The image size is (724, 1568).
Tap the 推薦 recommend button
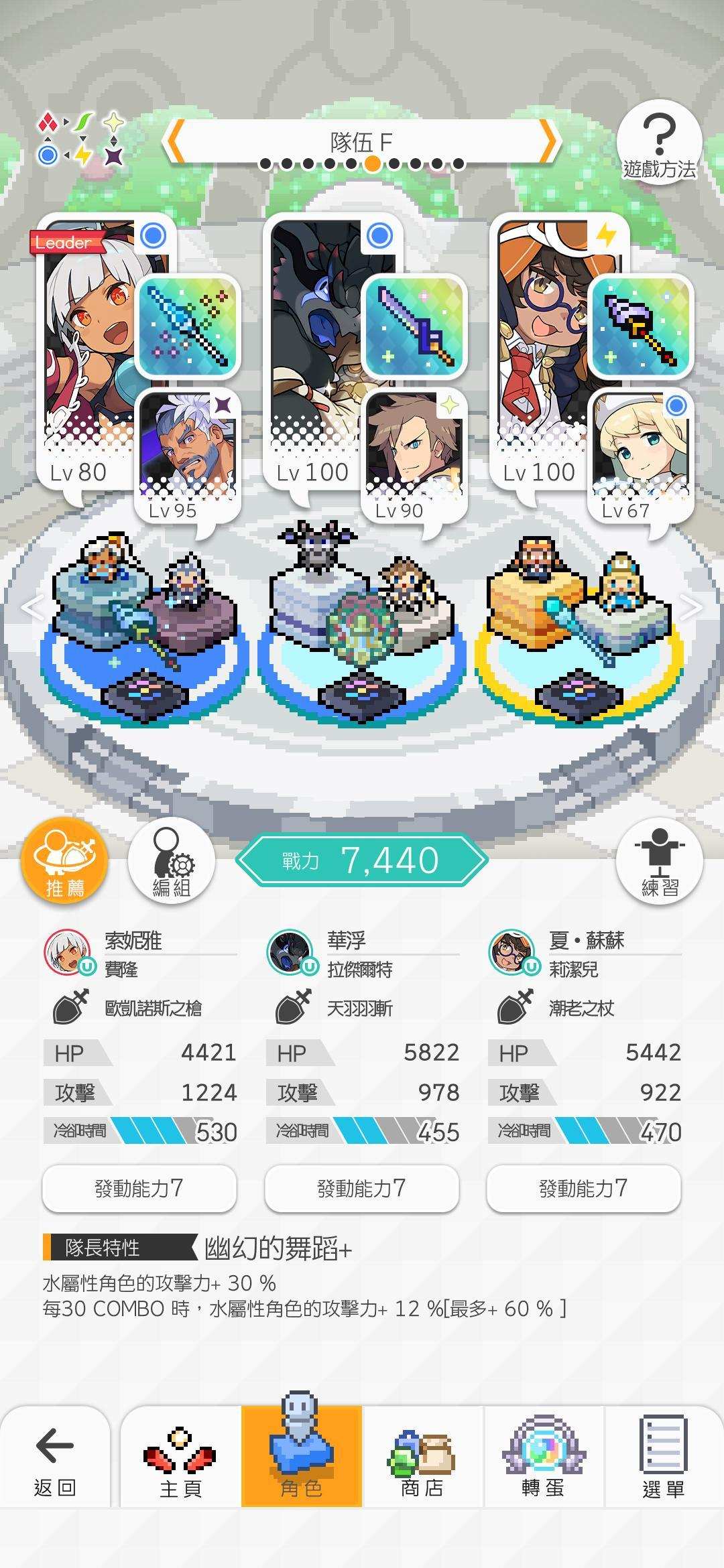[64, 860]
